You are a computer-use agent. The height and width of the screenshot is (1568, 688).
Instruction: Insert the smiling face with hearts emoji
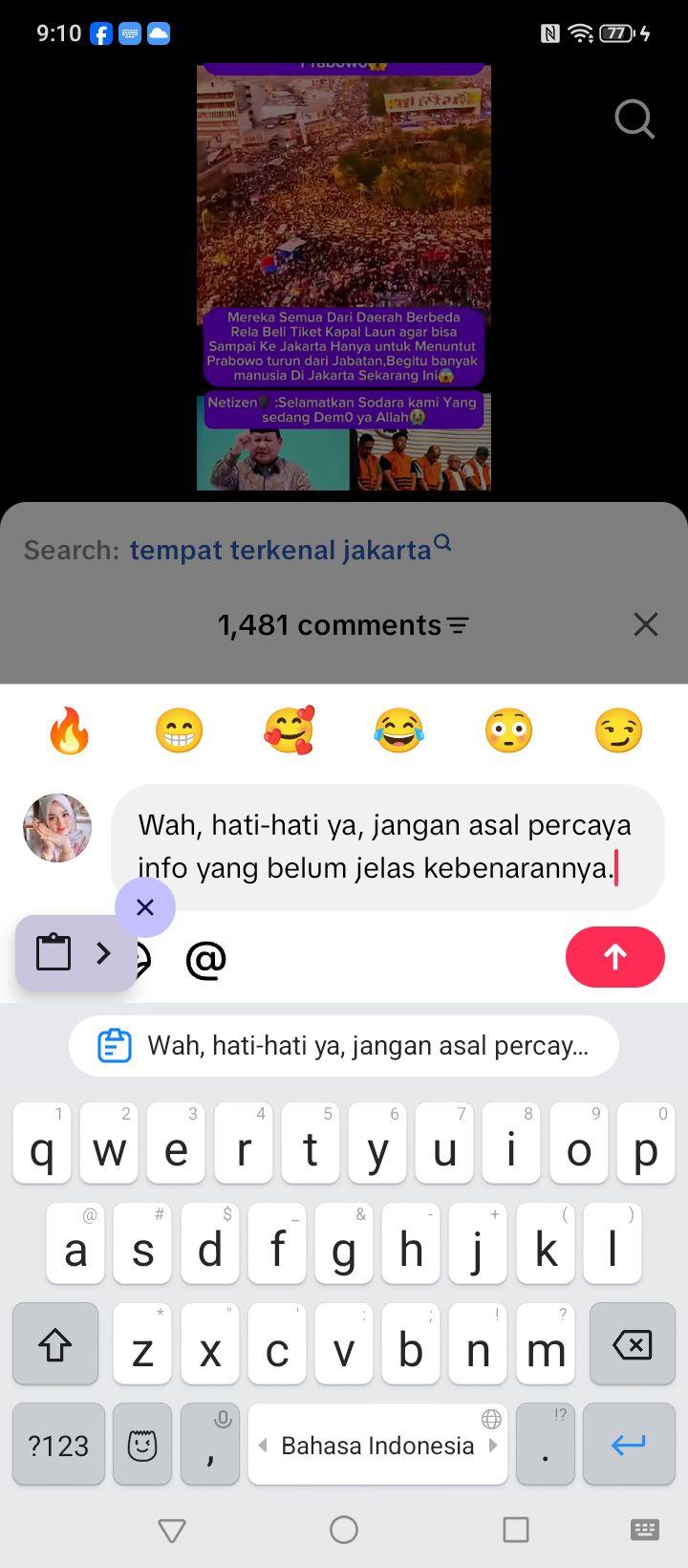(289, 731)
